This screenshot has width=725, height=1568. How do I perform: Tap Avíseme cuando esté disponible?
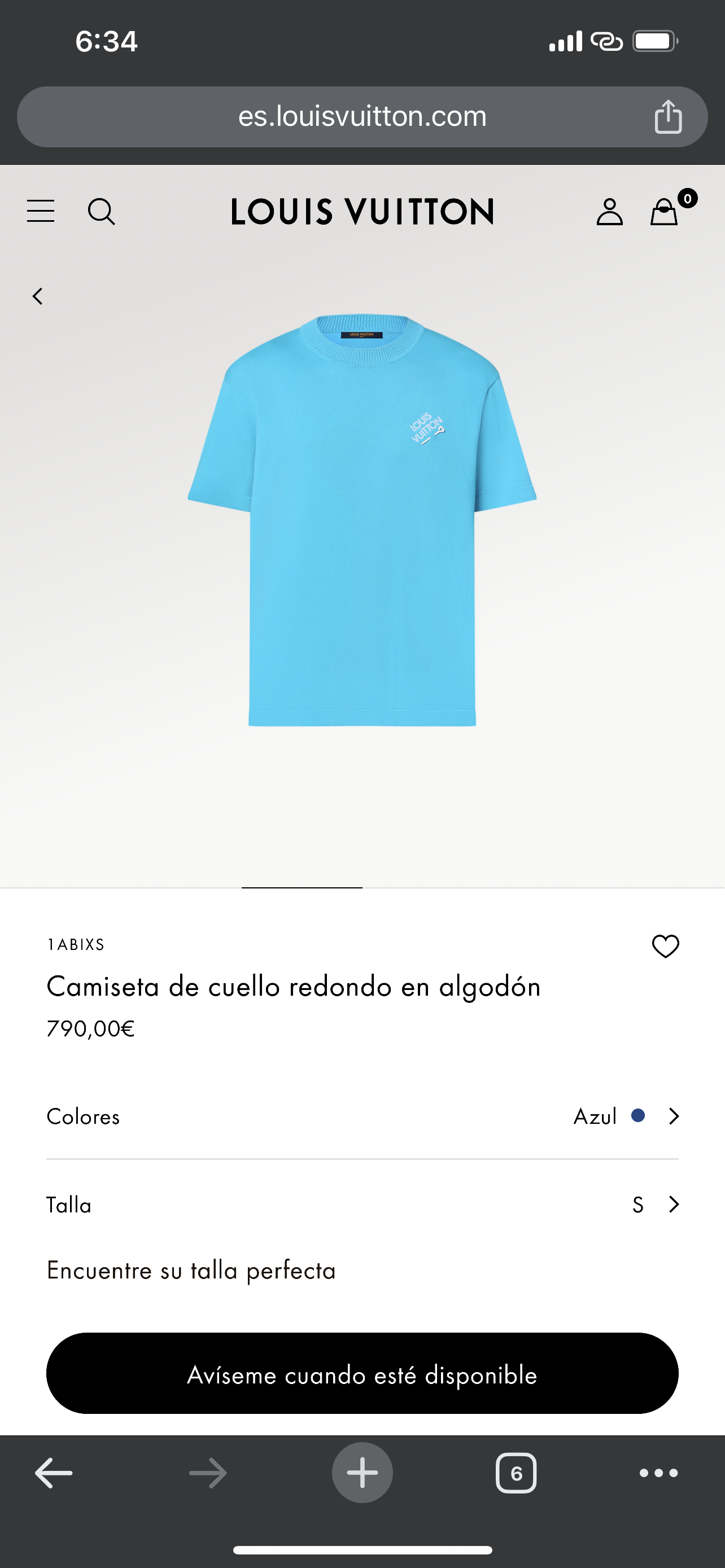pos(362,1374)
